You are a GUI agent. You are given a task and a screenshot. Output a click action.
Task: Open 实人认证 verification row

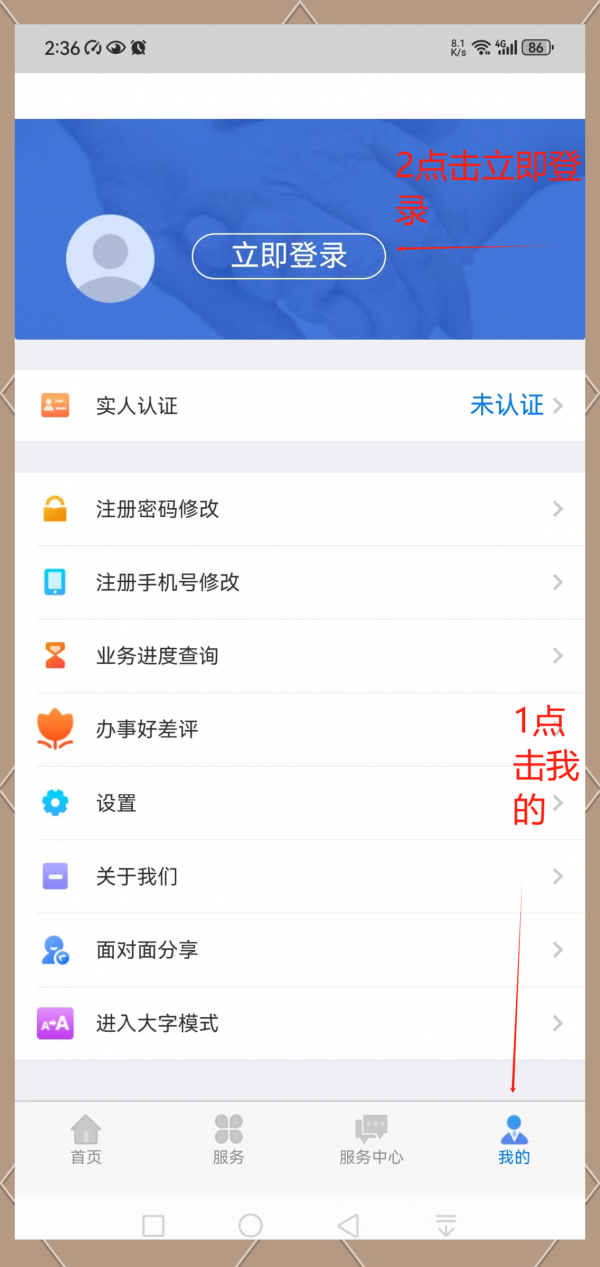(x=300, y=405)
